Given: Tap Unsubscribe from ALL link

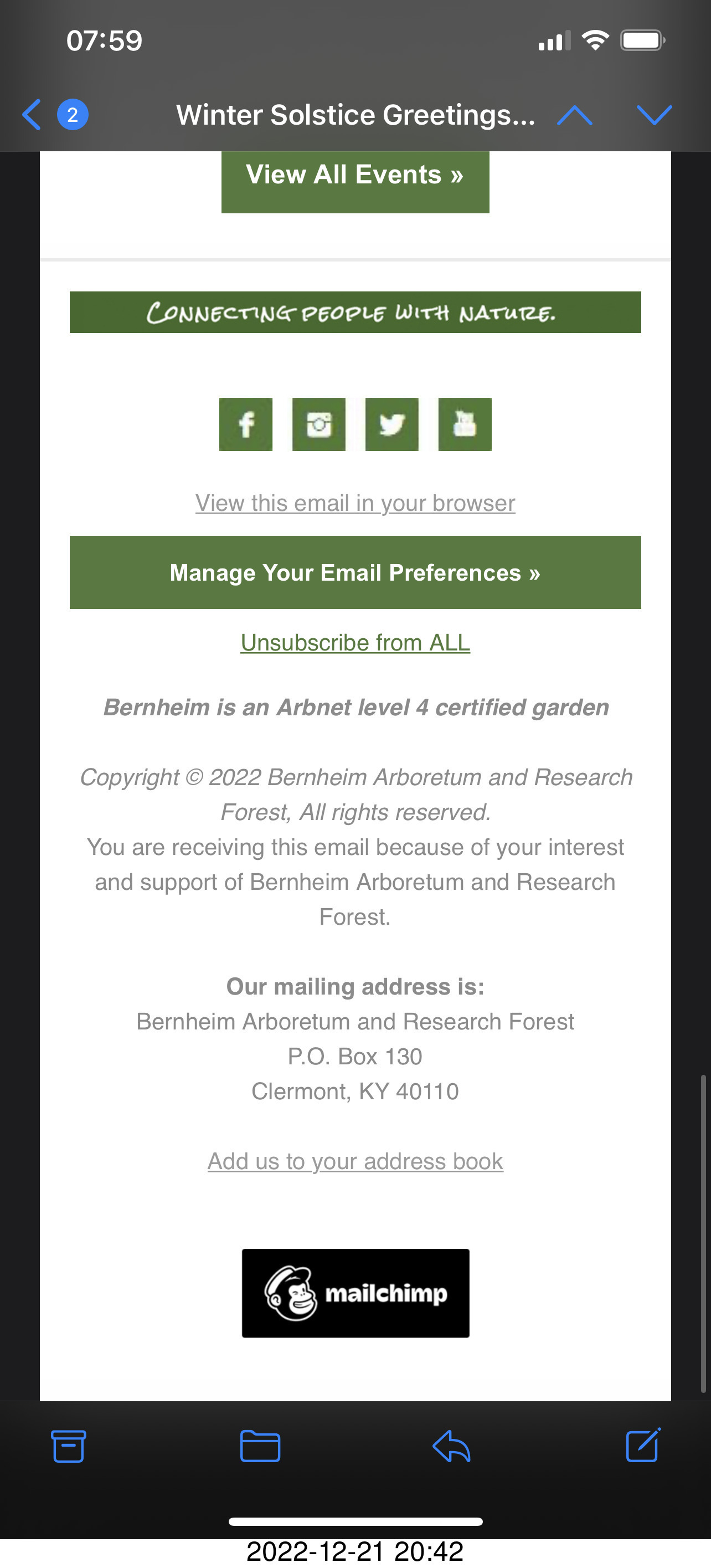Looking at the screenshot, I should click(x=355, y=643).
